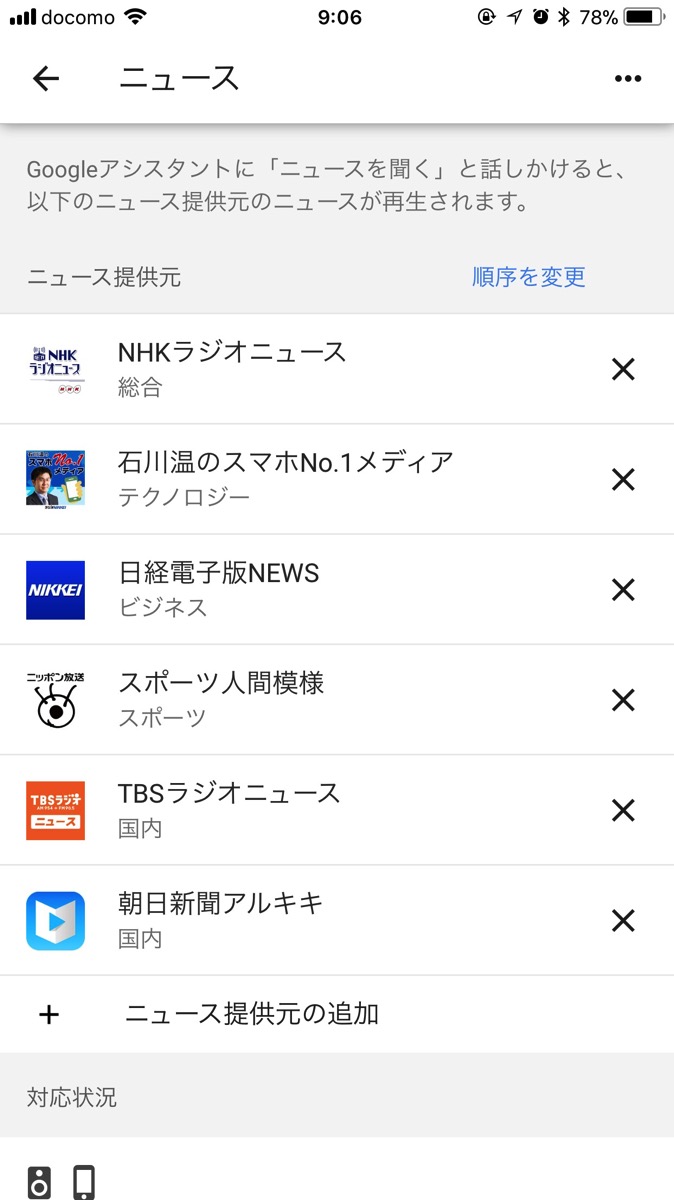This screenshot has width=674, height=1200.
Task: Remove NHKラジオニュース from the list
Action: (x=623, y=369)
